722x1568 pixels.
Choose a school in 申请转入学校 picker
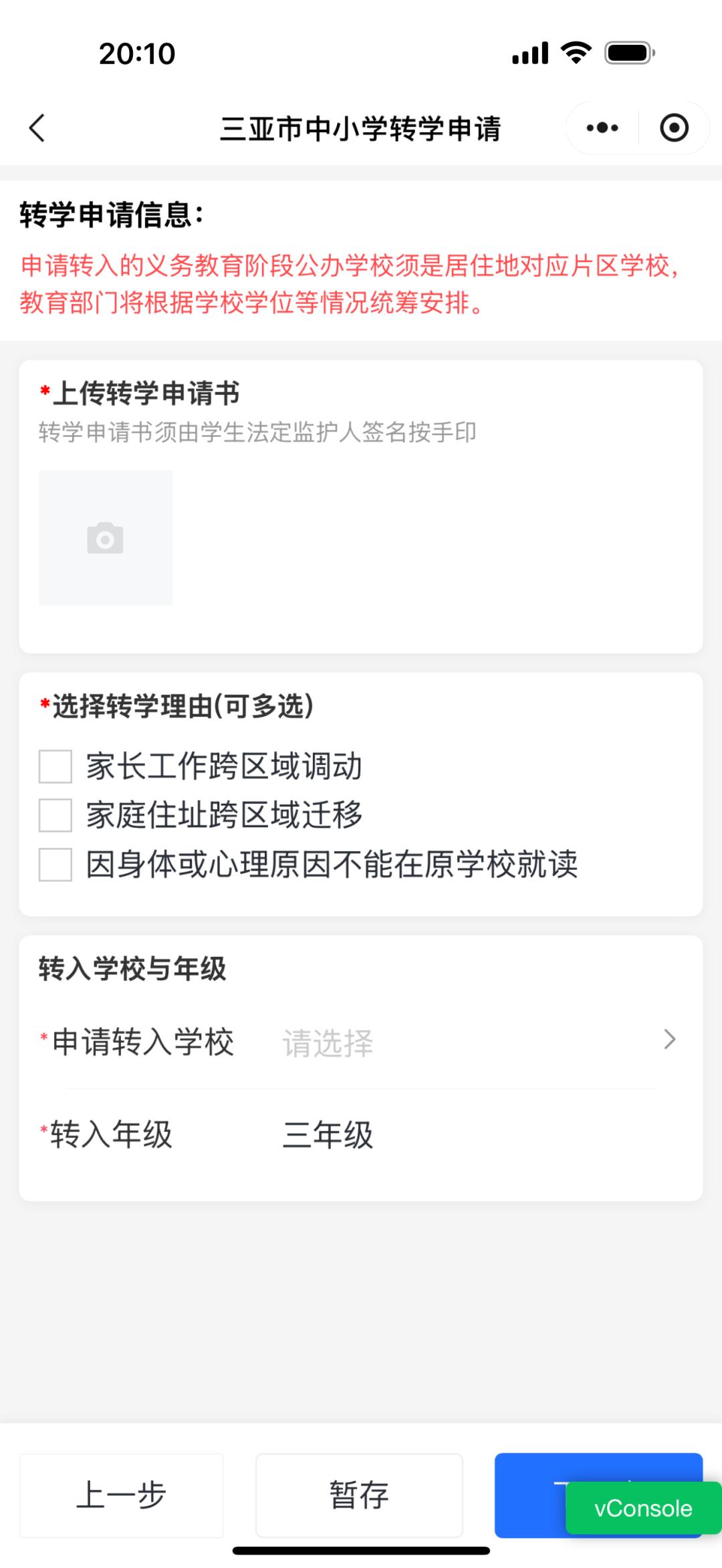[468, 1042]
